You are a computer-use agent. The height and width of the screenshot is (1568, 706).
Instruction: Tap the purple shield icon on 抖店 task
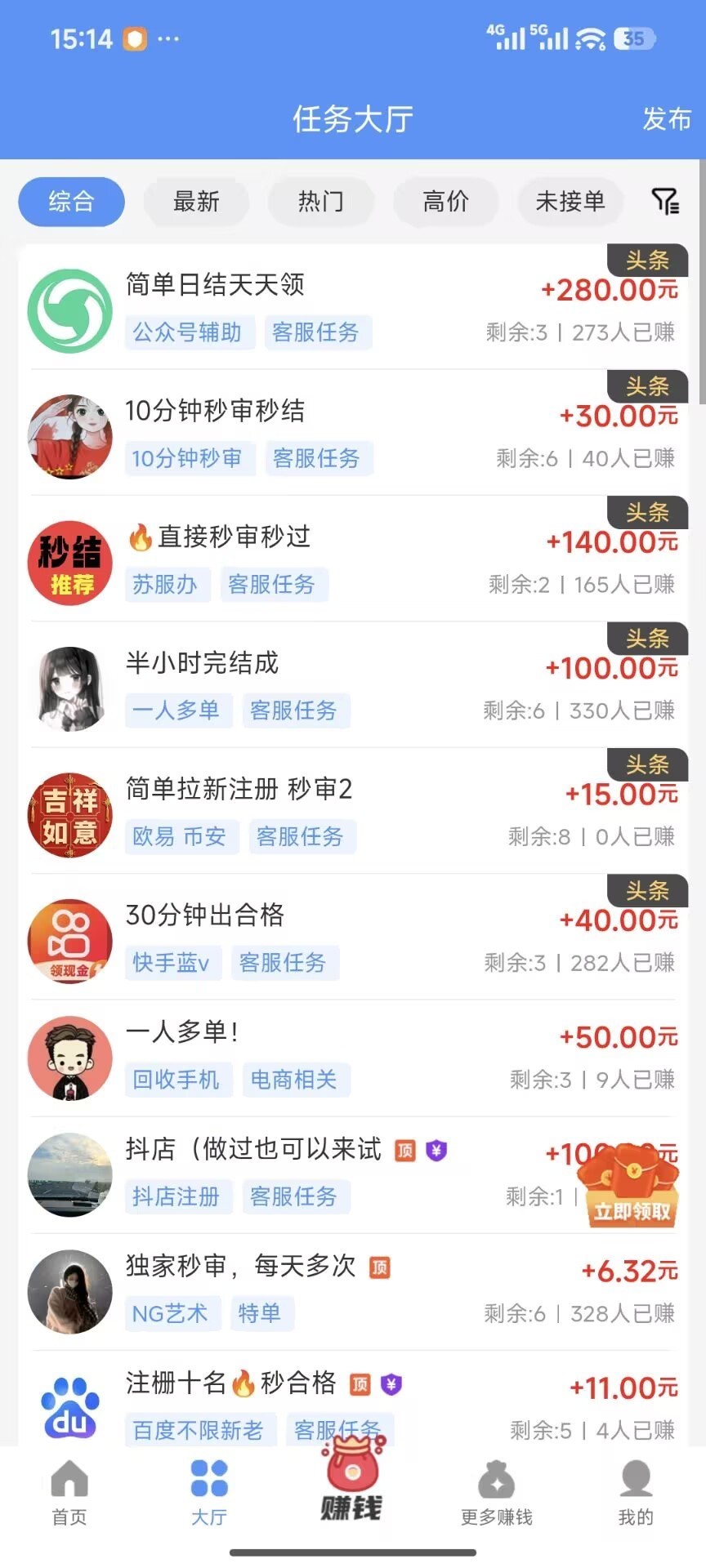point(436,1149)
